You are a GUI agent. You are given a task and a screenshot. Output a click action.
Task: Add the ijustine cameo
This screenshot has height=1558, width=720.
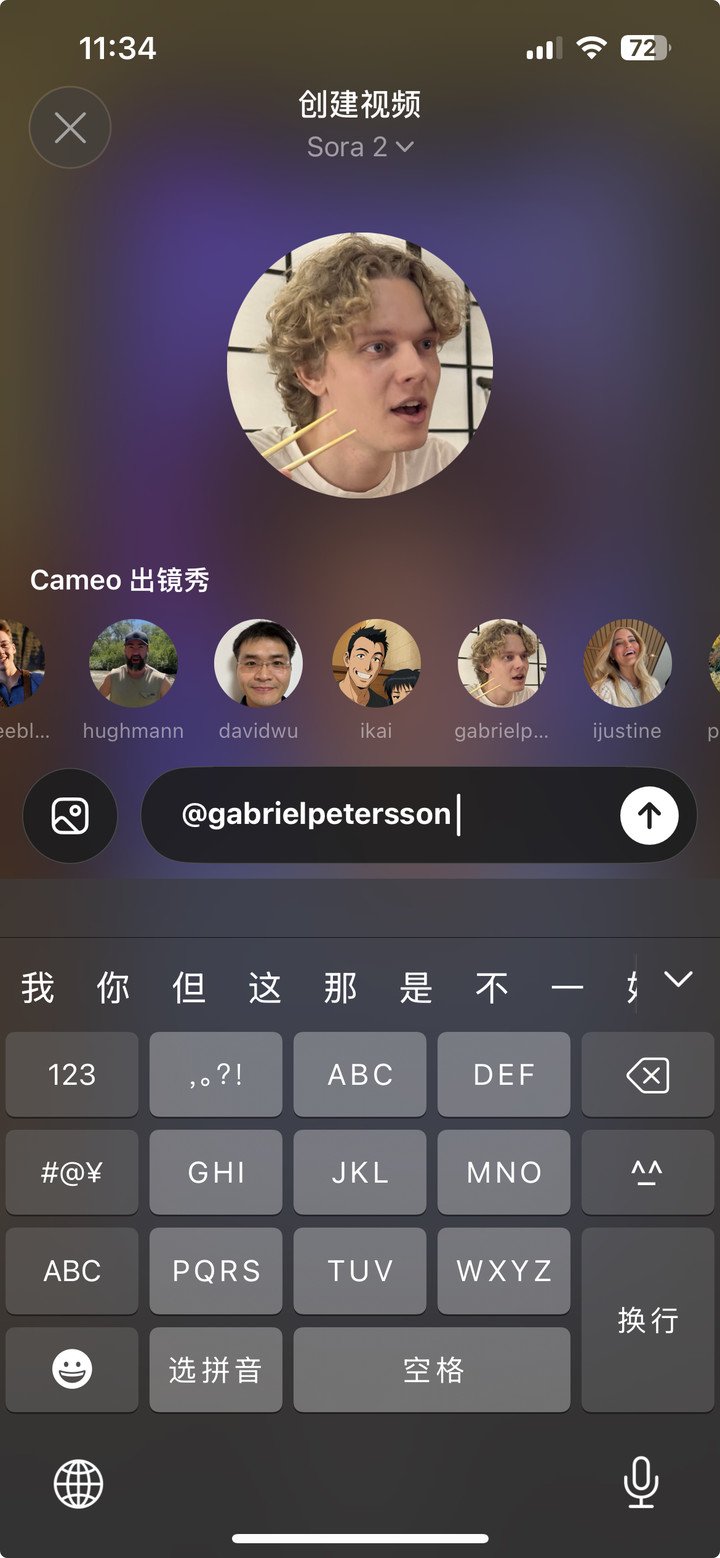click(x=627, y=664)
